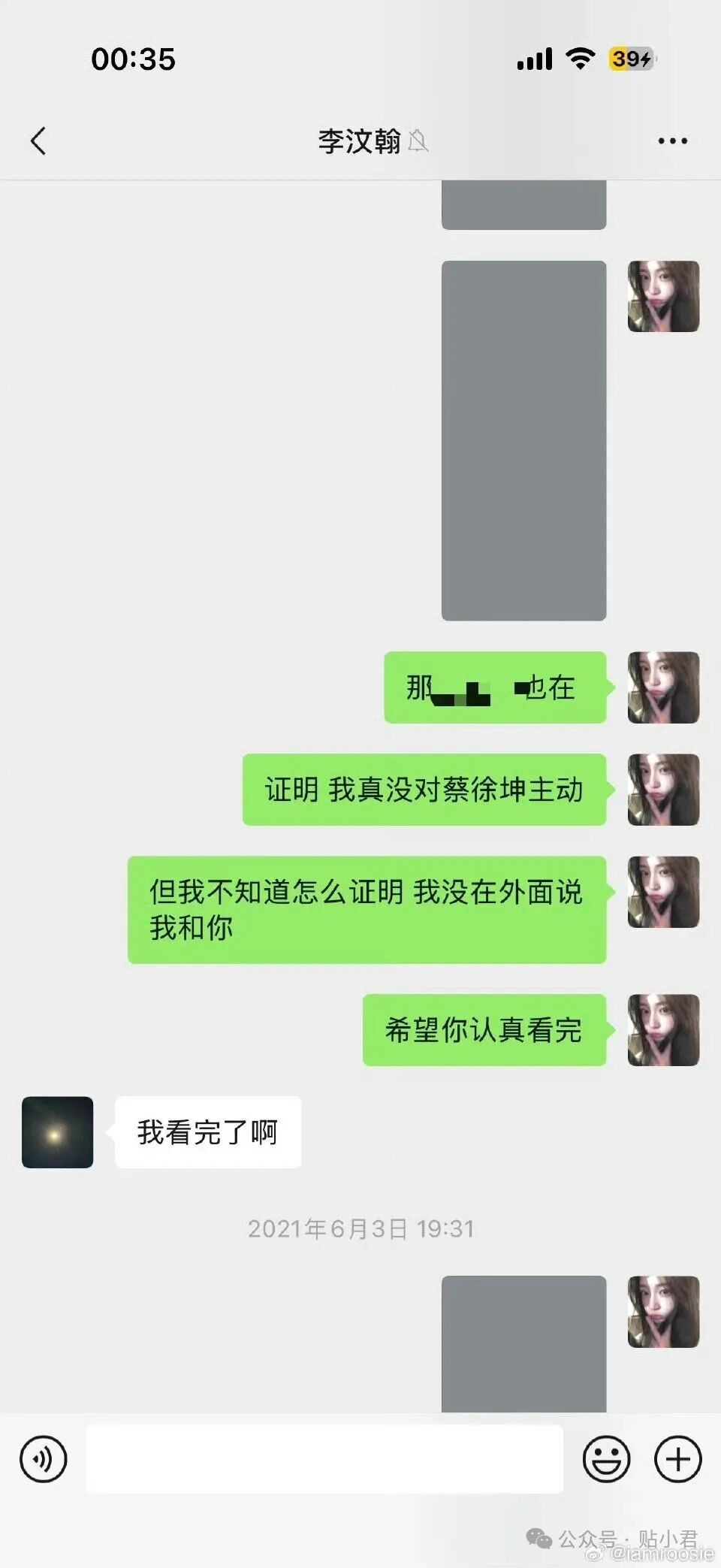The width and height of the screenshot is (721, 1568).
Task: Tap the muted notification bell beside 李汶翰
Action: tap(418, 141)
